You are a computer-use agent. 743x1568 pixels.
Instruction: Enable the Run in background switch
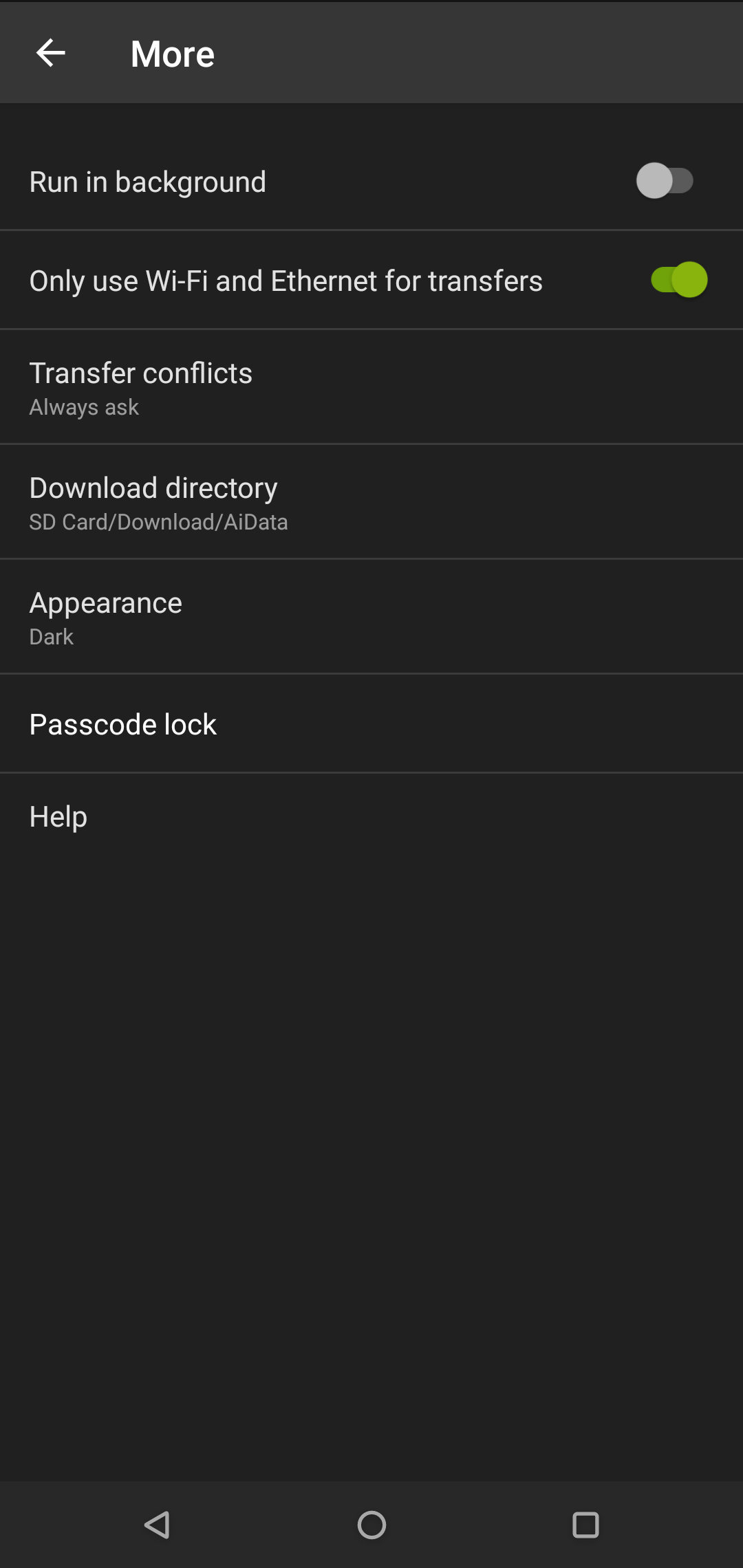click(665, 181)
